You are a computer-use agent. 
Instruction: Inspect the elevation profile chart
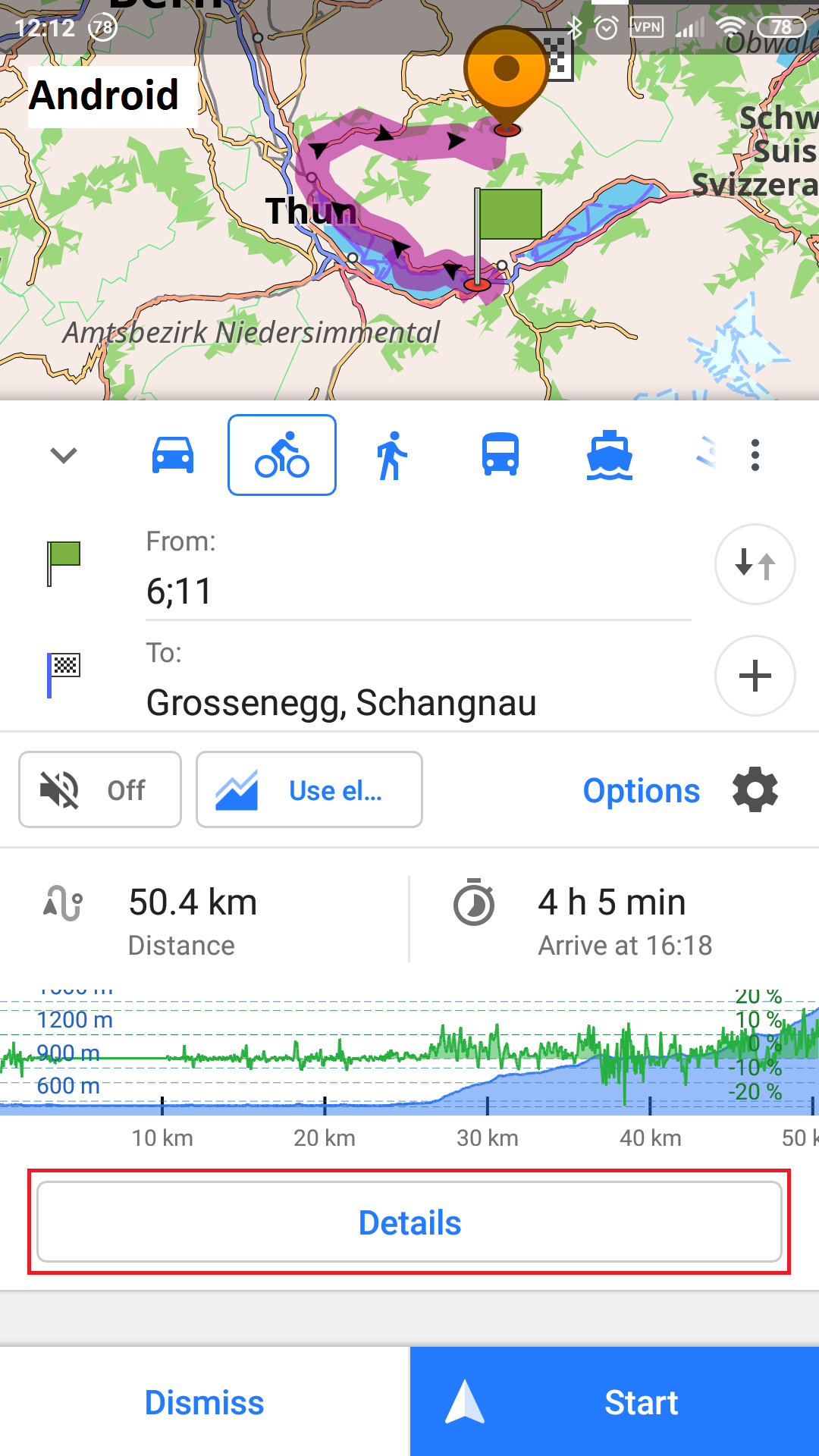coord(409,1054)
